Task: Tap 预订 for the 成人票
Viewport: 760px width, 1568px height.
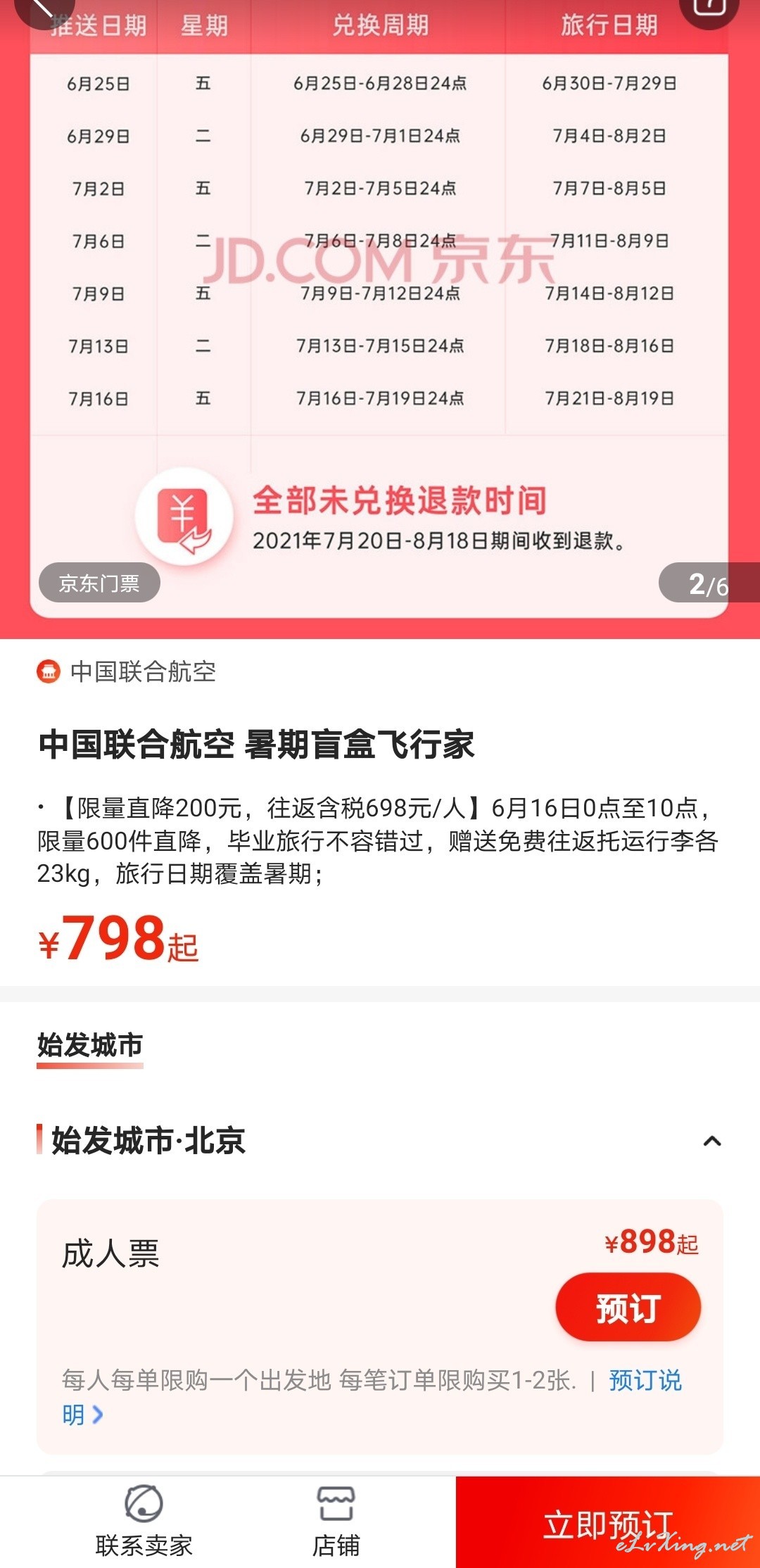Action: pyautogui.click(x=628, y=1308)
